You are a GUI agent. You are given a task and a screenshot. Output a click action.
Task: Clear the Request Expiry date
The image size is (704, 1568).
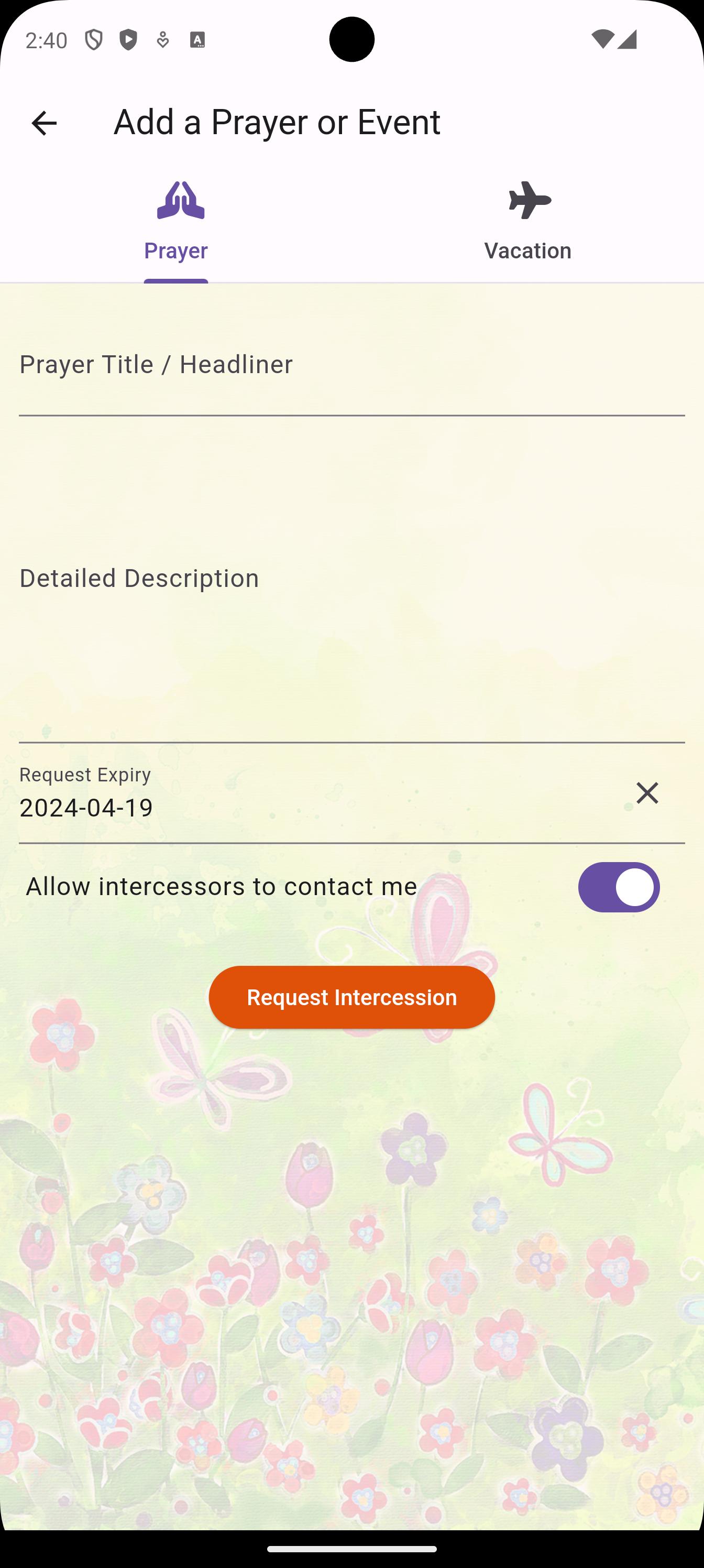click(647, 793)
